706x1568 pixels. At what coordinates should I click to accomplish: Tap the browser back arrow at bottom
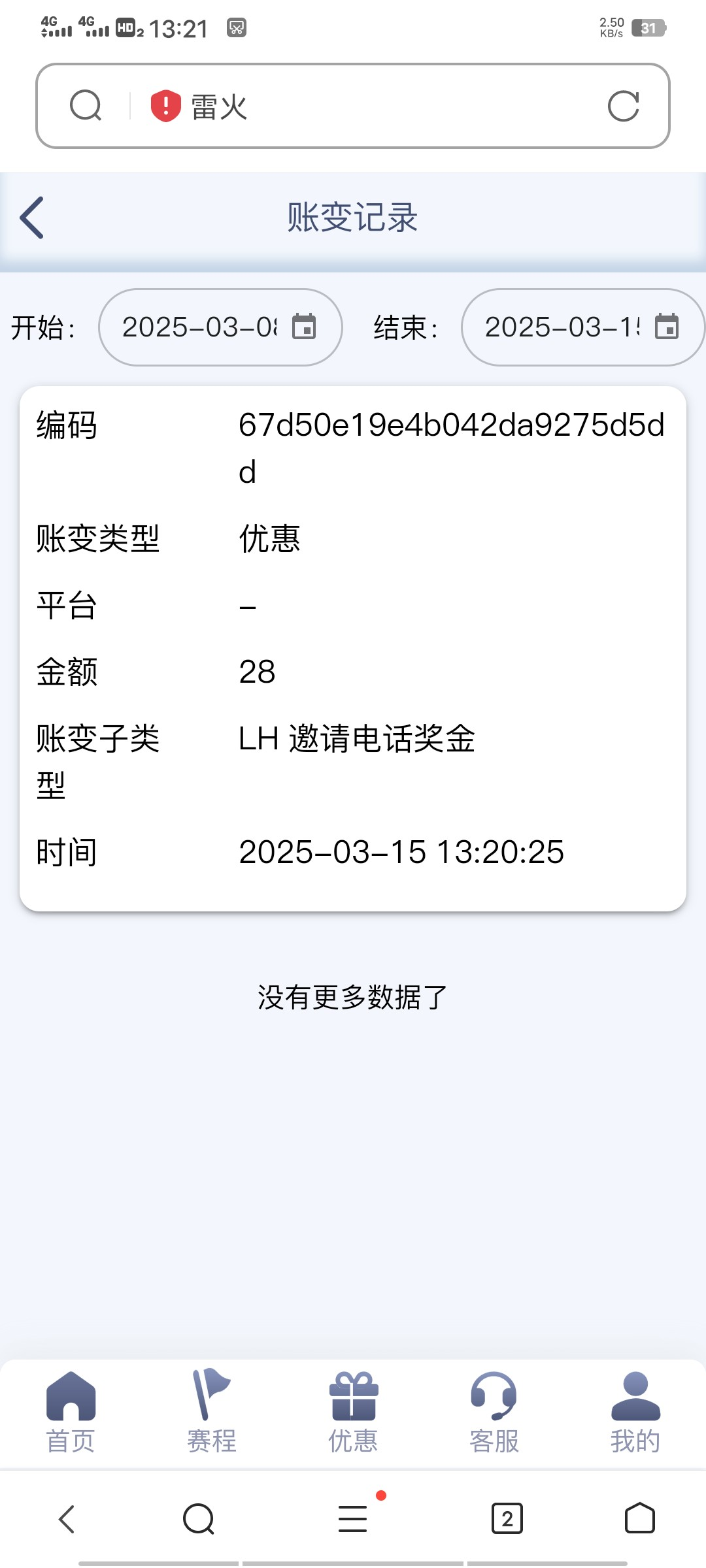[x=67, y=1518]
